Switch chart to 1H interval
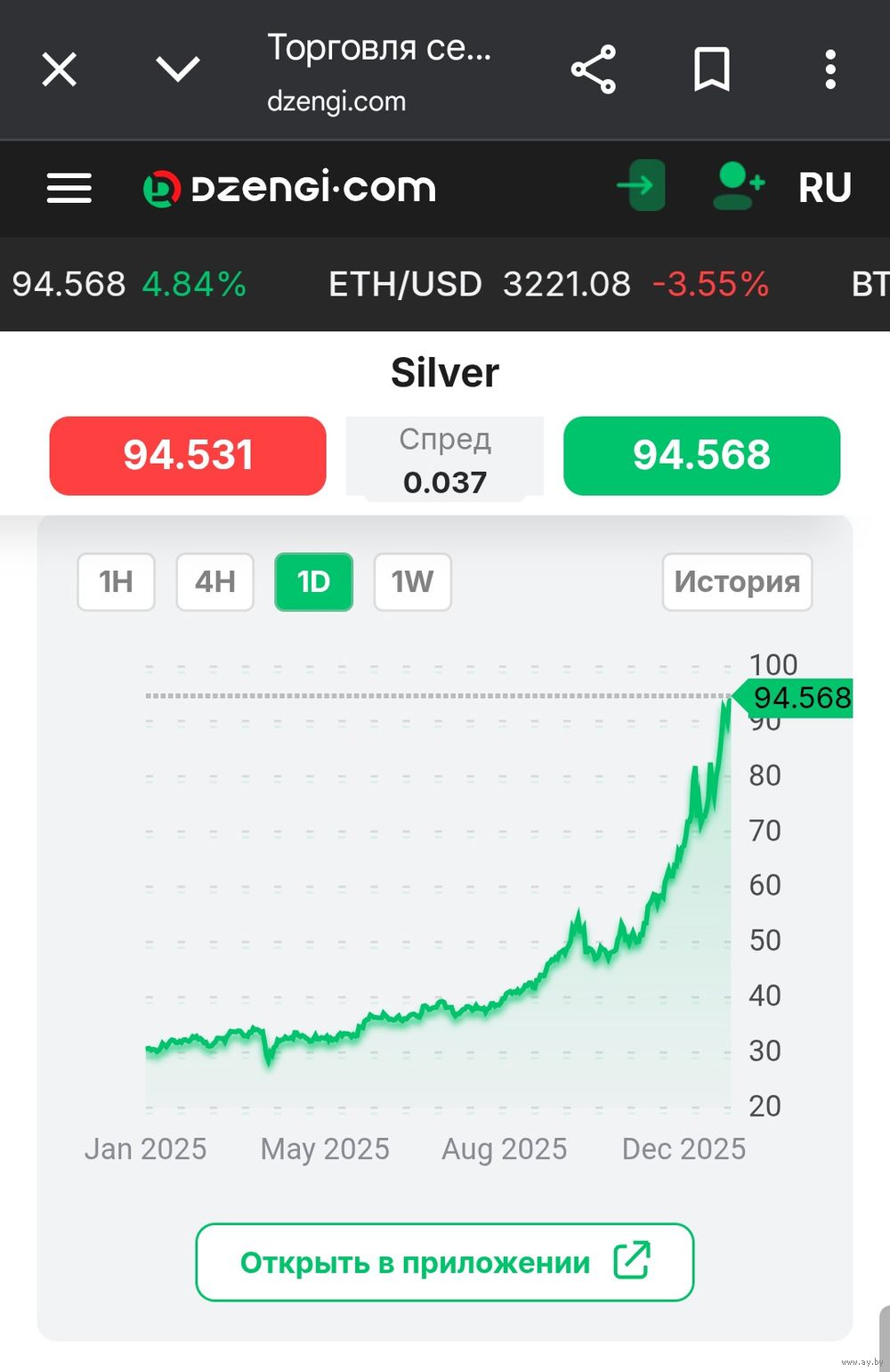The width and height of the screenshot is (890, 1372). coord(117,582)
